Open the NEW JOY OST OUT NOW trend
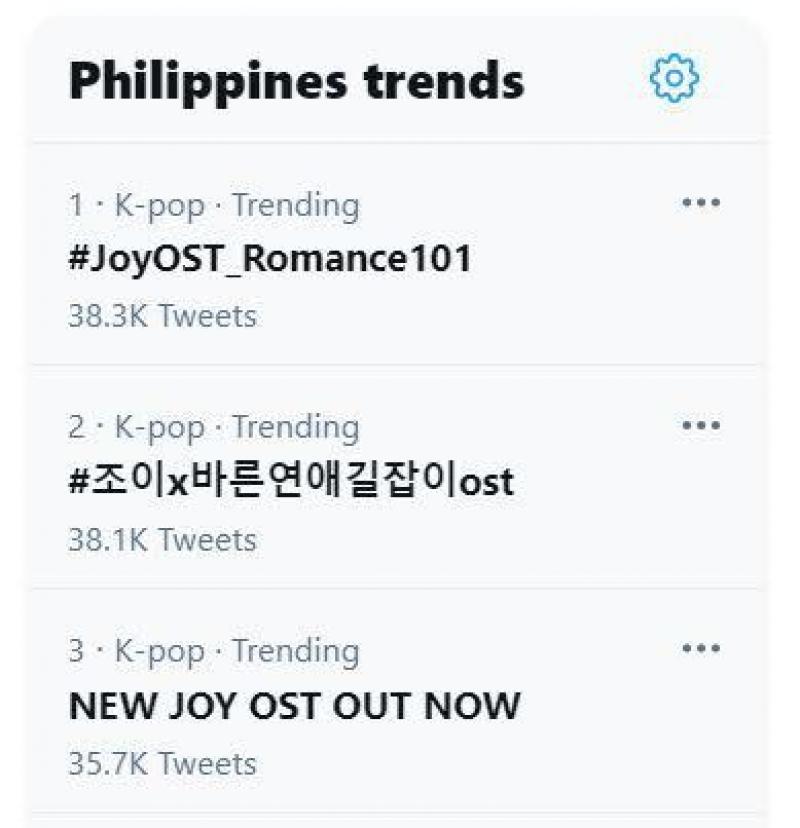This screenshot has width=800, height=828. [x=294, y=706]
